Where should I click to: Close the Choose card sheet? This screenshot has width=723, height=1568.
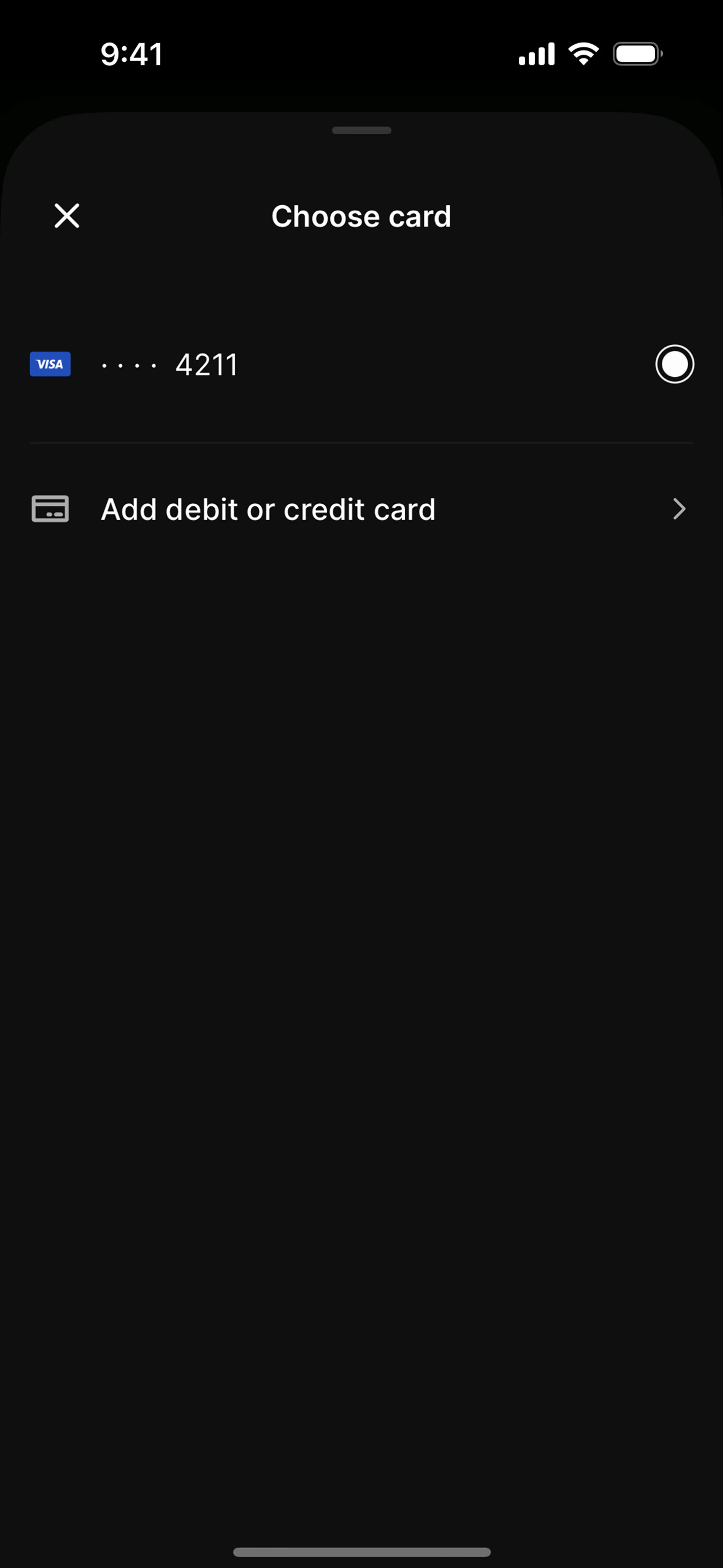click(67, 215)
